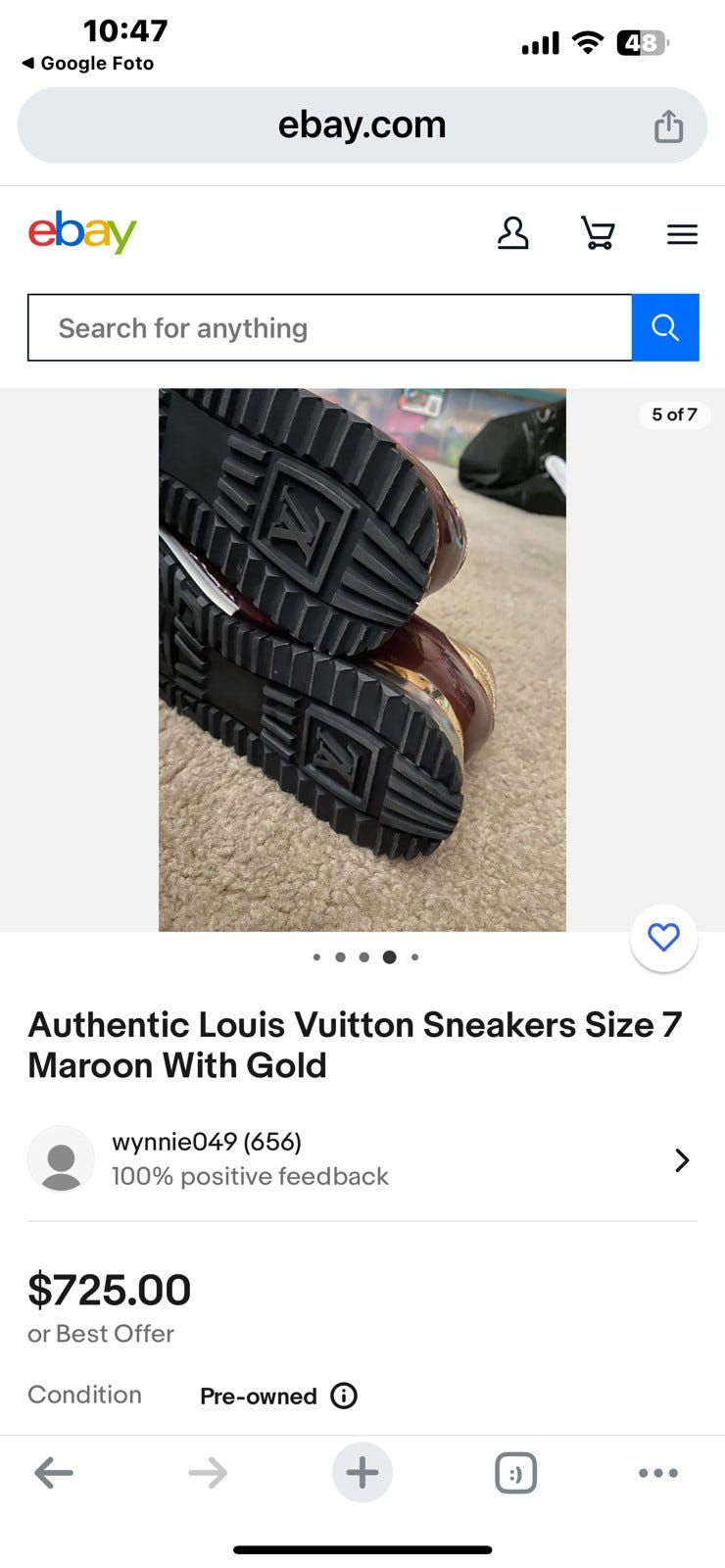Show info about Pre-owned condition

point(344,1396)
